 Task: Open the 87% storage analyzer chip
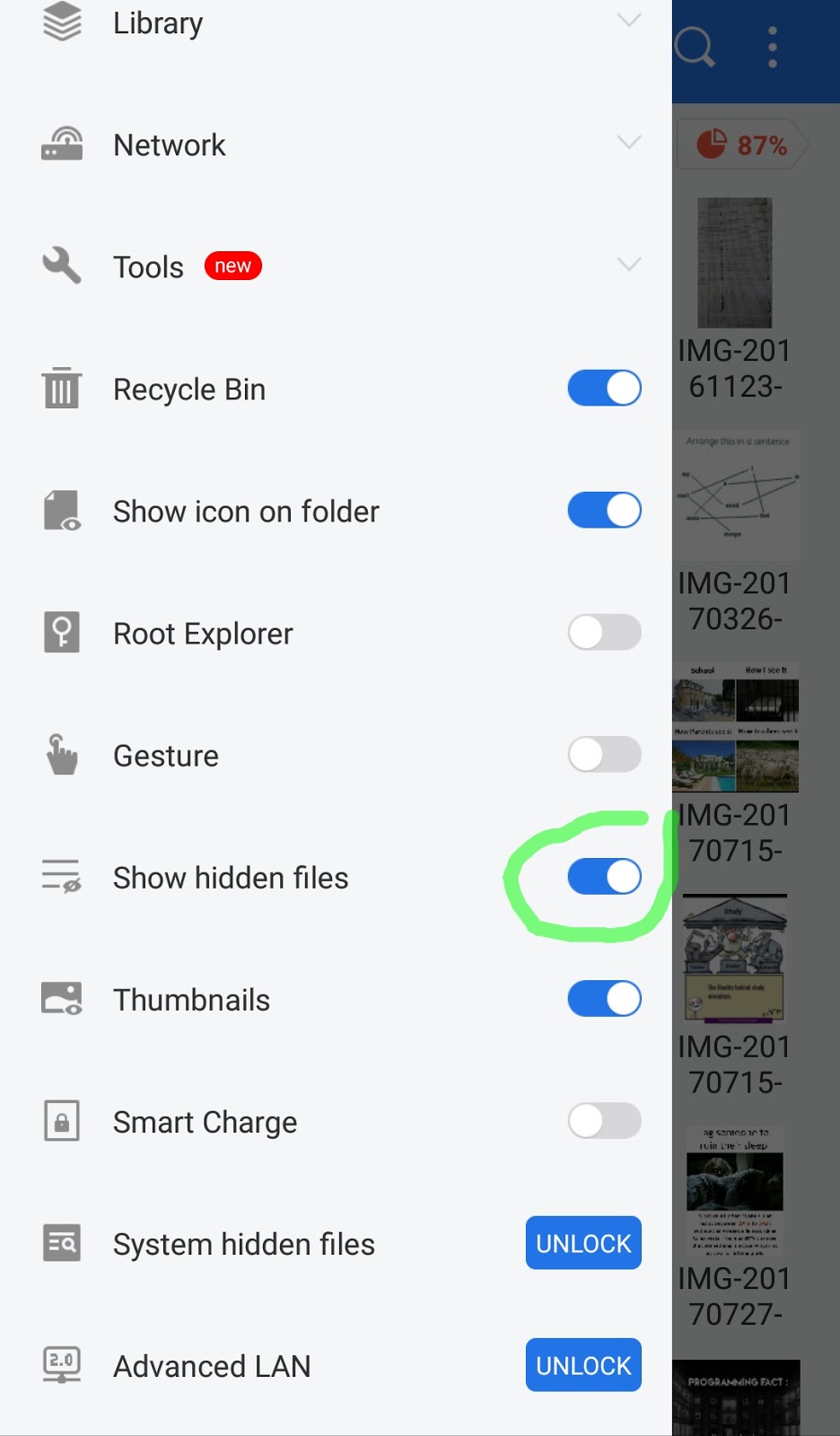pyautogui.click(x=742, y=144)
